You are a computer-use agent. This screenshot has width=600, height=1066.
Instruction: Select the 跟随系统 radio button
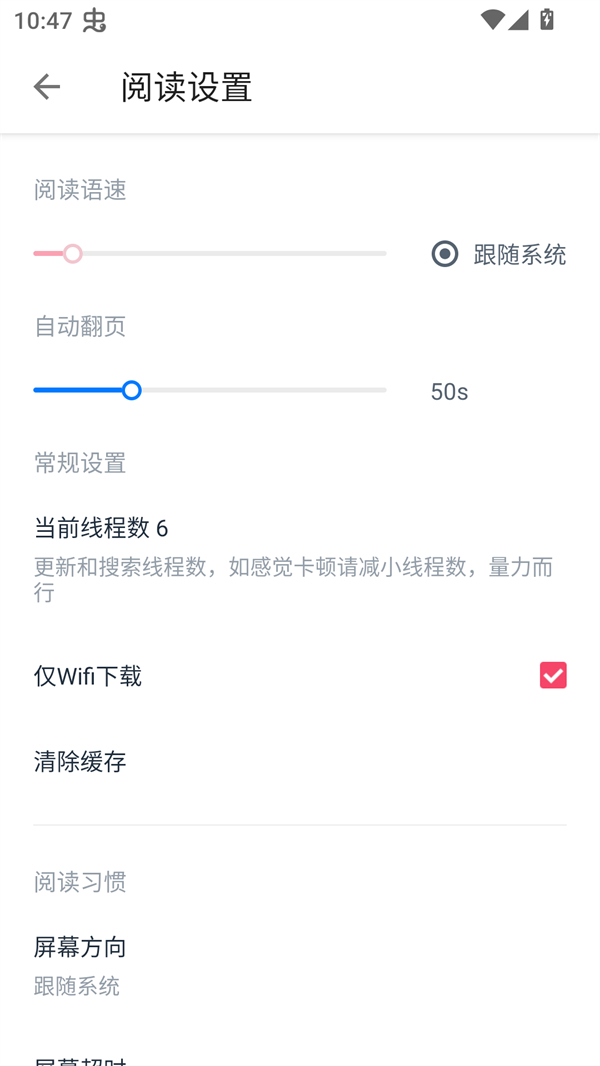(445, 254)
